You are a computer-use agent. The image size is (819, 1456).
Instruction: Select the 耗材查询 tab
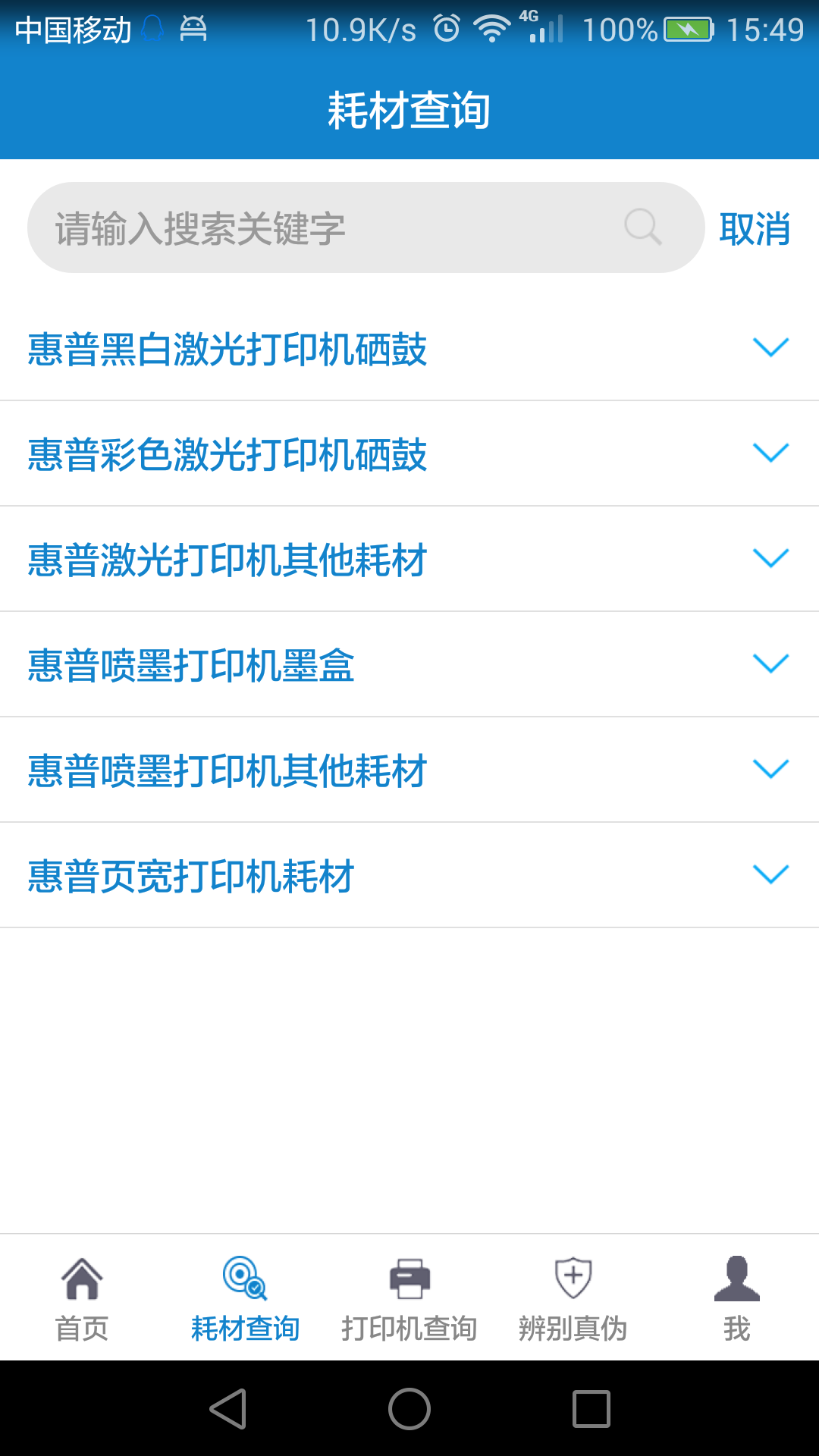[246, 1298]
